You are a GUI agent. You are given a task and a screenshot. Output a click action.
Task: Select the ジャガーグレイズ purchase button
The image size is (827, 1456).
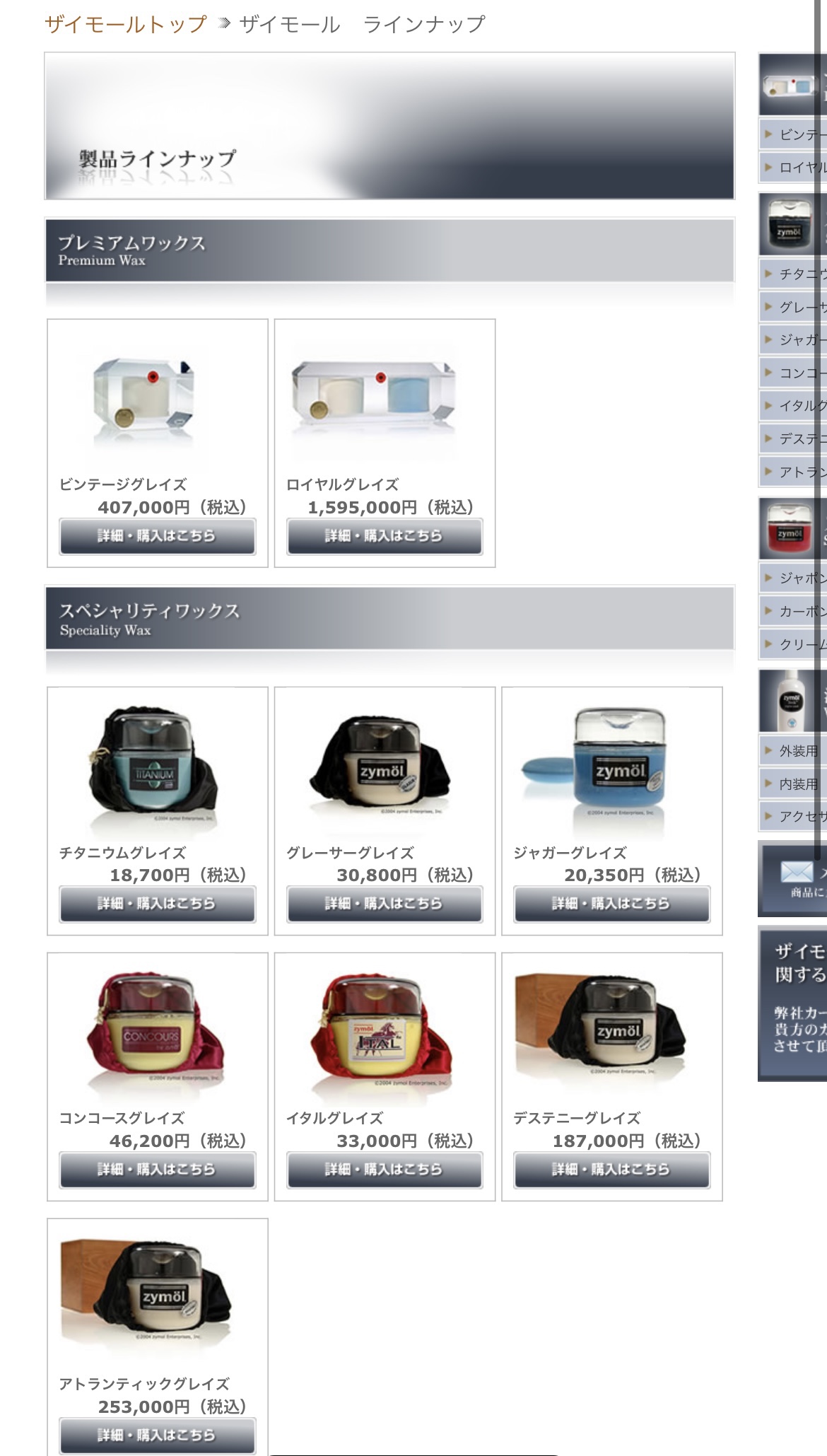[611, 904]
